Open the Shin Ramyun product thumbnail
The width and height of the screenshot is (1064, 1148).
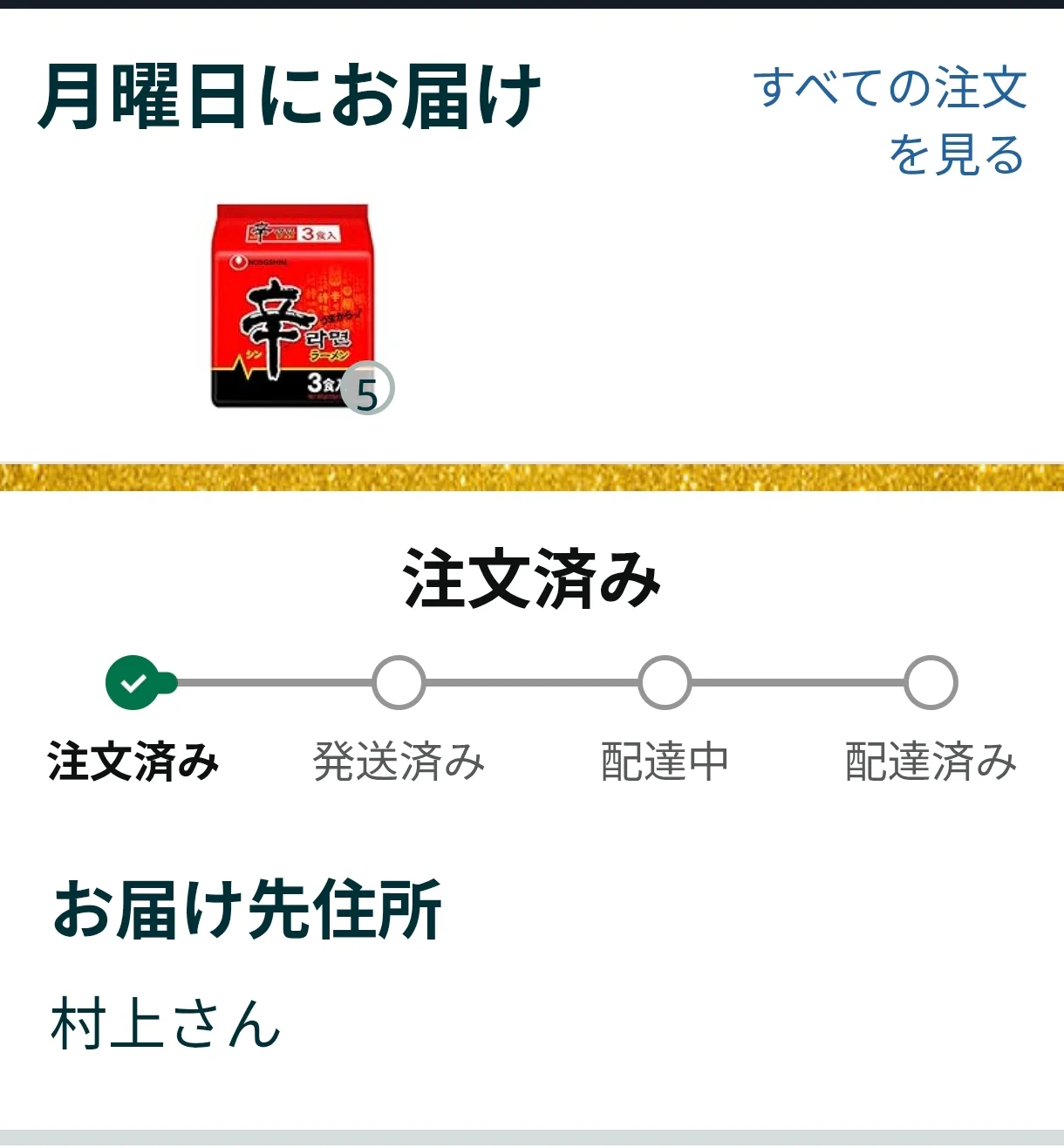click(x=291, y=305)
